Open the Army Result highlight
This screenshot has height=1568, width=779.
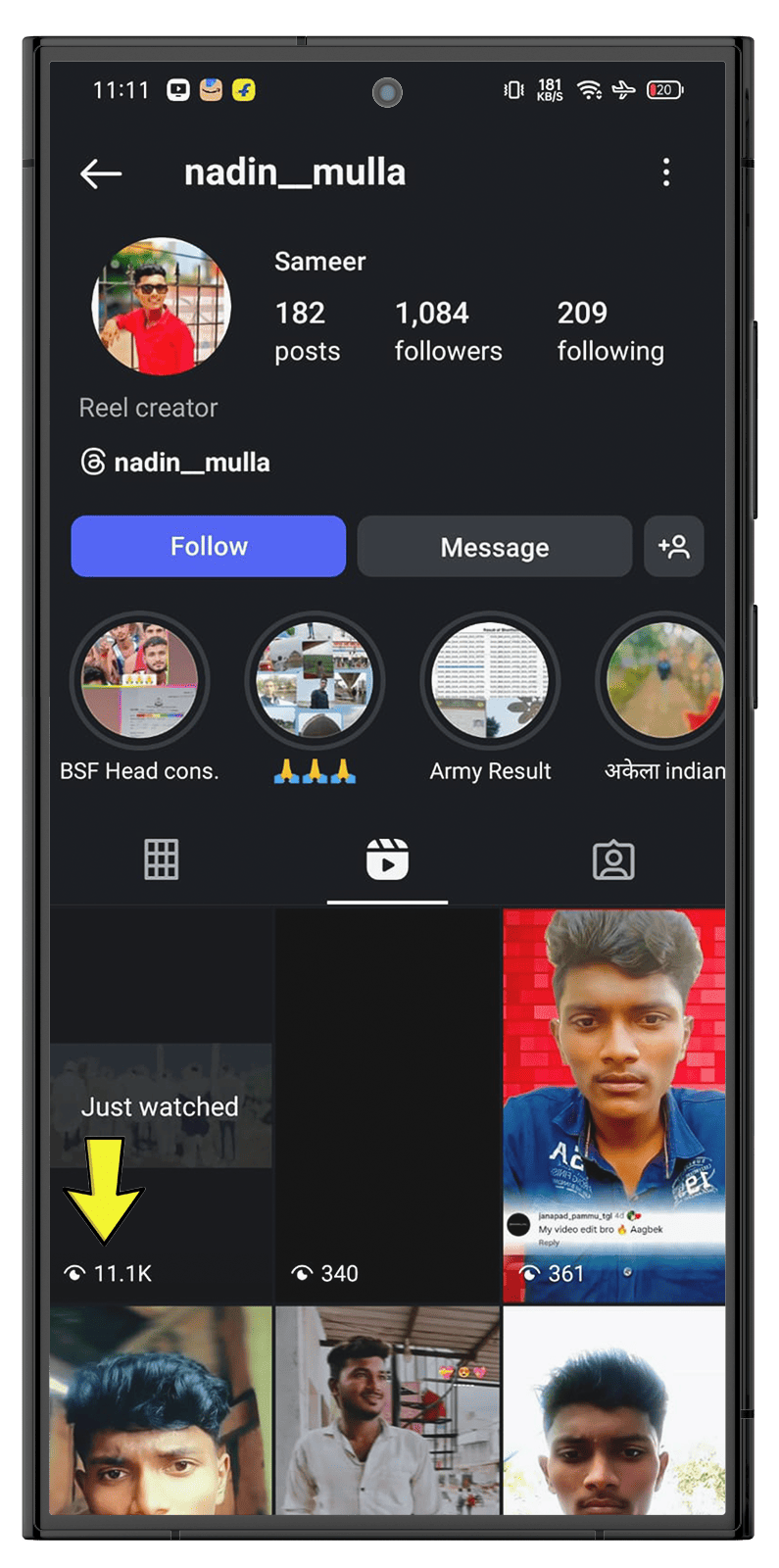tap(490, 681)
